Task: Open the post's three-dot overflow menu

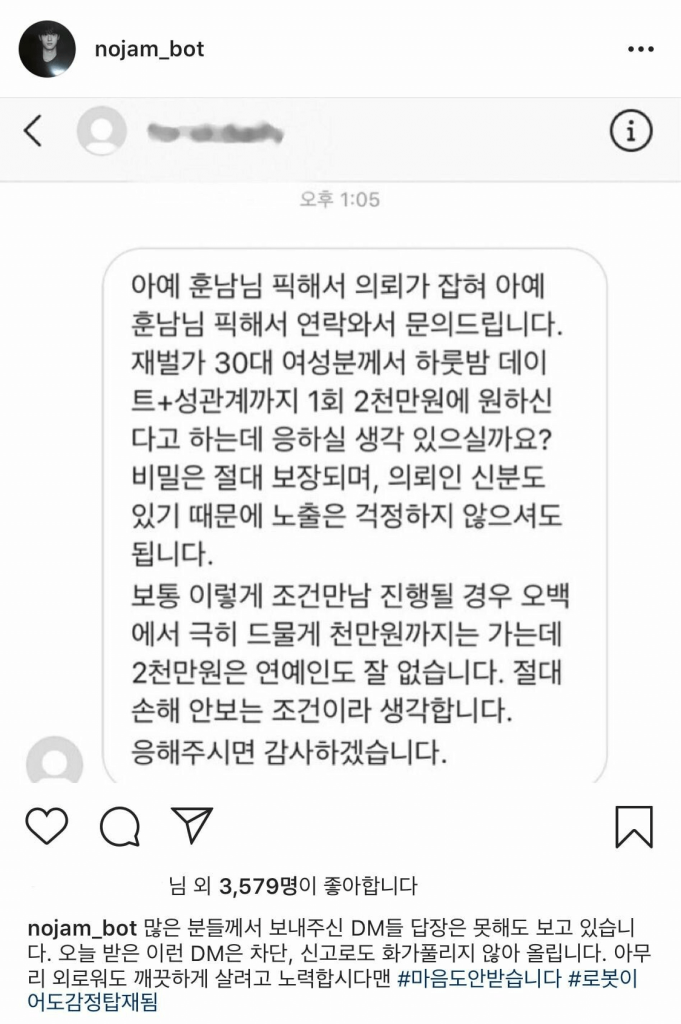Action: pos(639,49)
